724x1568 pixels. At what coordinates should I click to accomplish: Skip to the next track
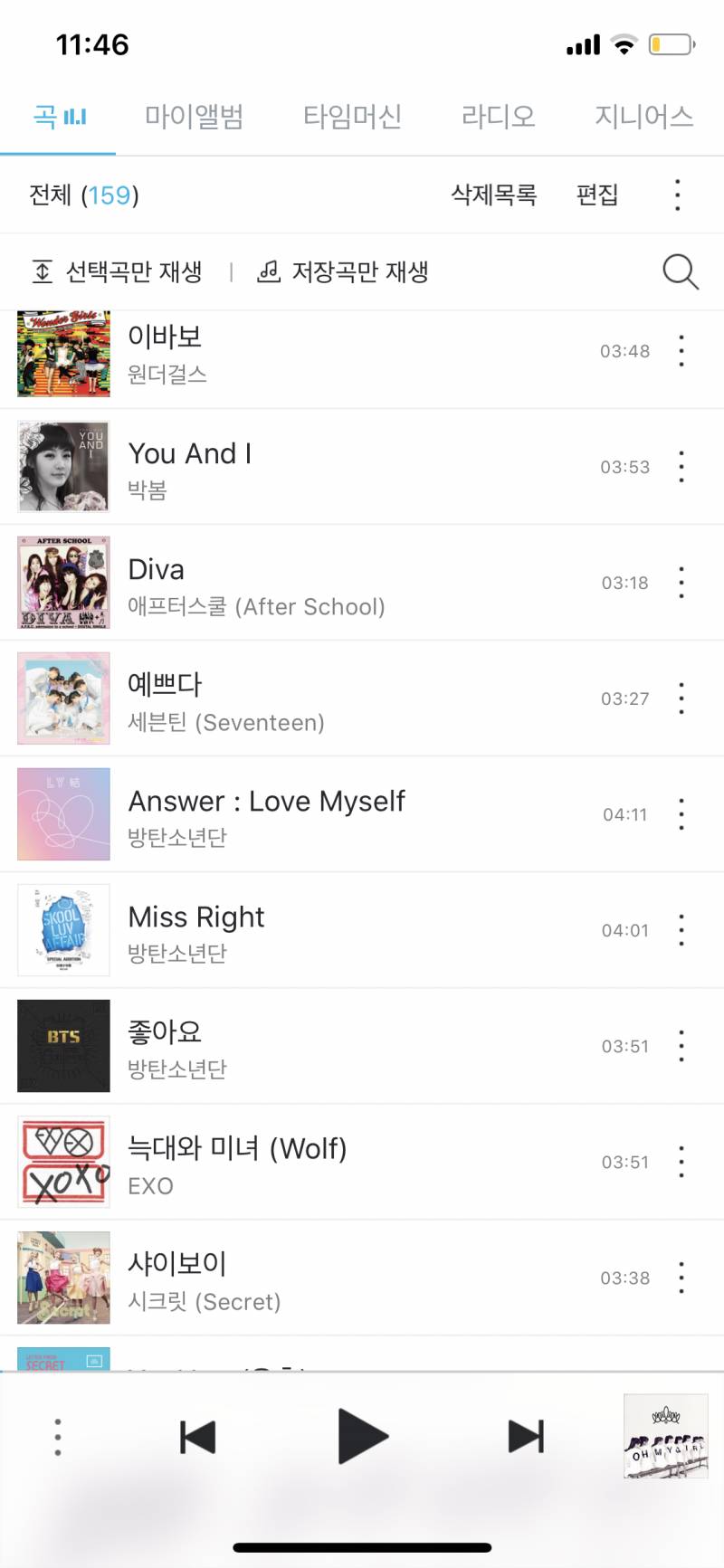[526, 1436]
